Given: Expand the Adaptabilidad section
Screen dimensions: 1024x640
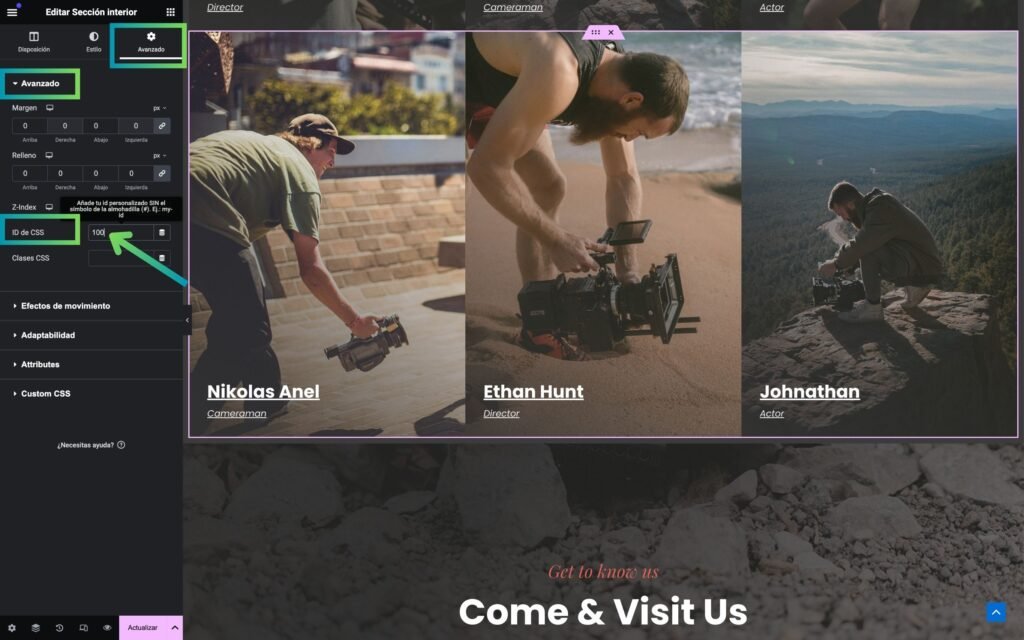Looking at the screenshot, I should (48, 335).
